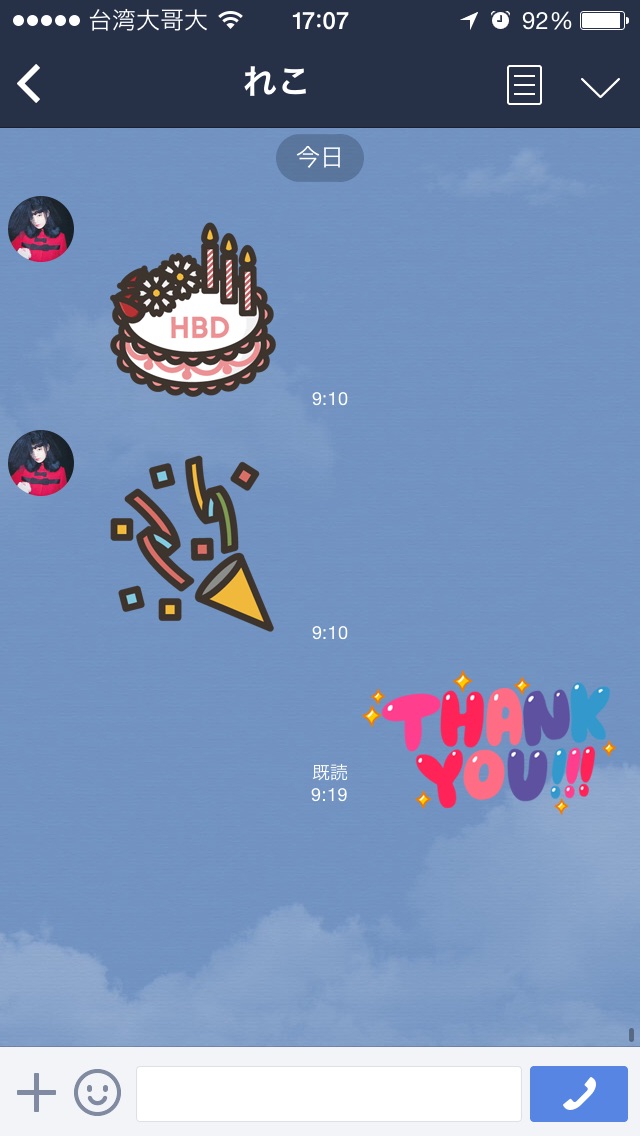The image size is (640, 1136).
Task: Open the emoji and sticker picker
Action: coord(97,1093)
